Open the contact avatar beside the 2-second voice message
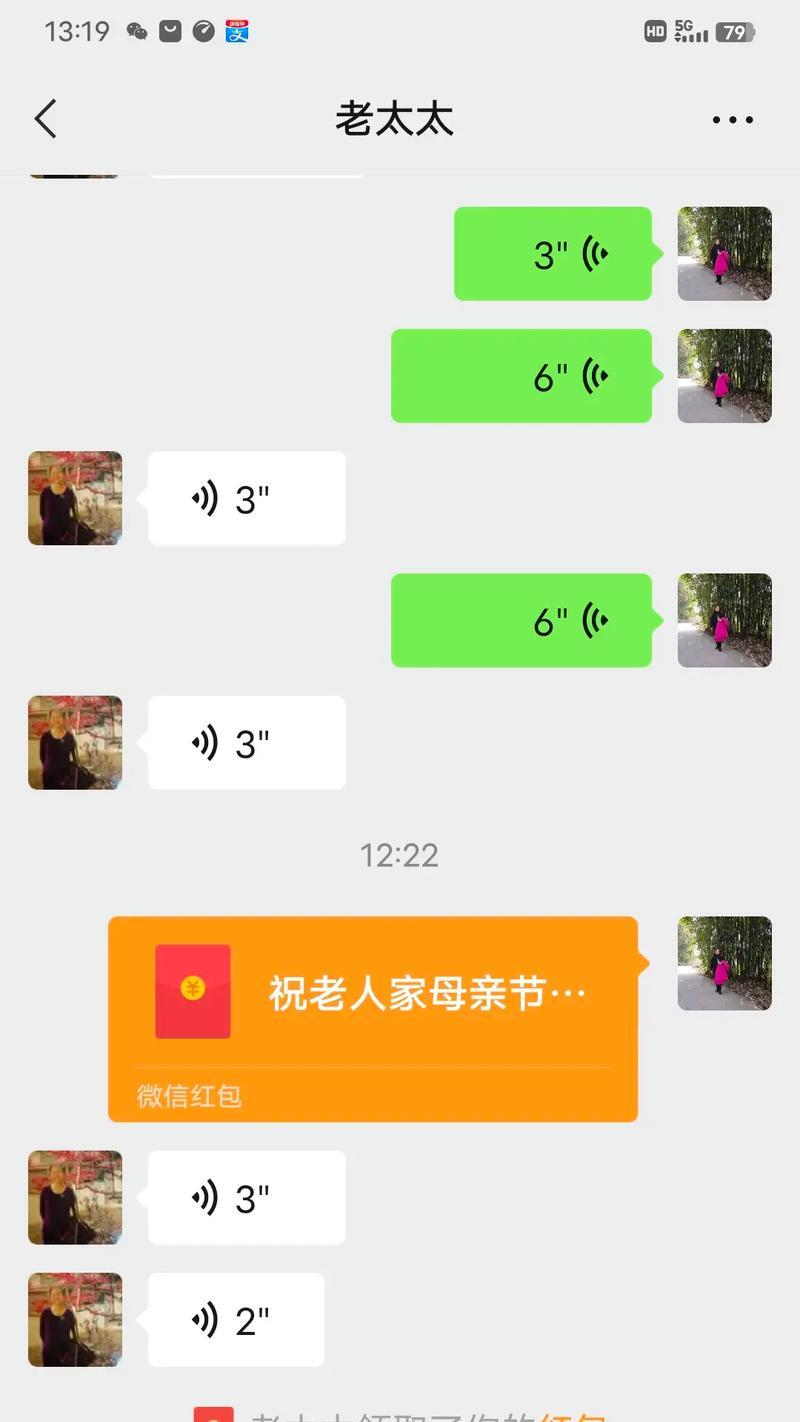 (75, 1320)
